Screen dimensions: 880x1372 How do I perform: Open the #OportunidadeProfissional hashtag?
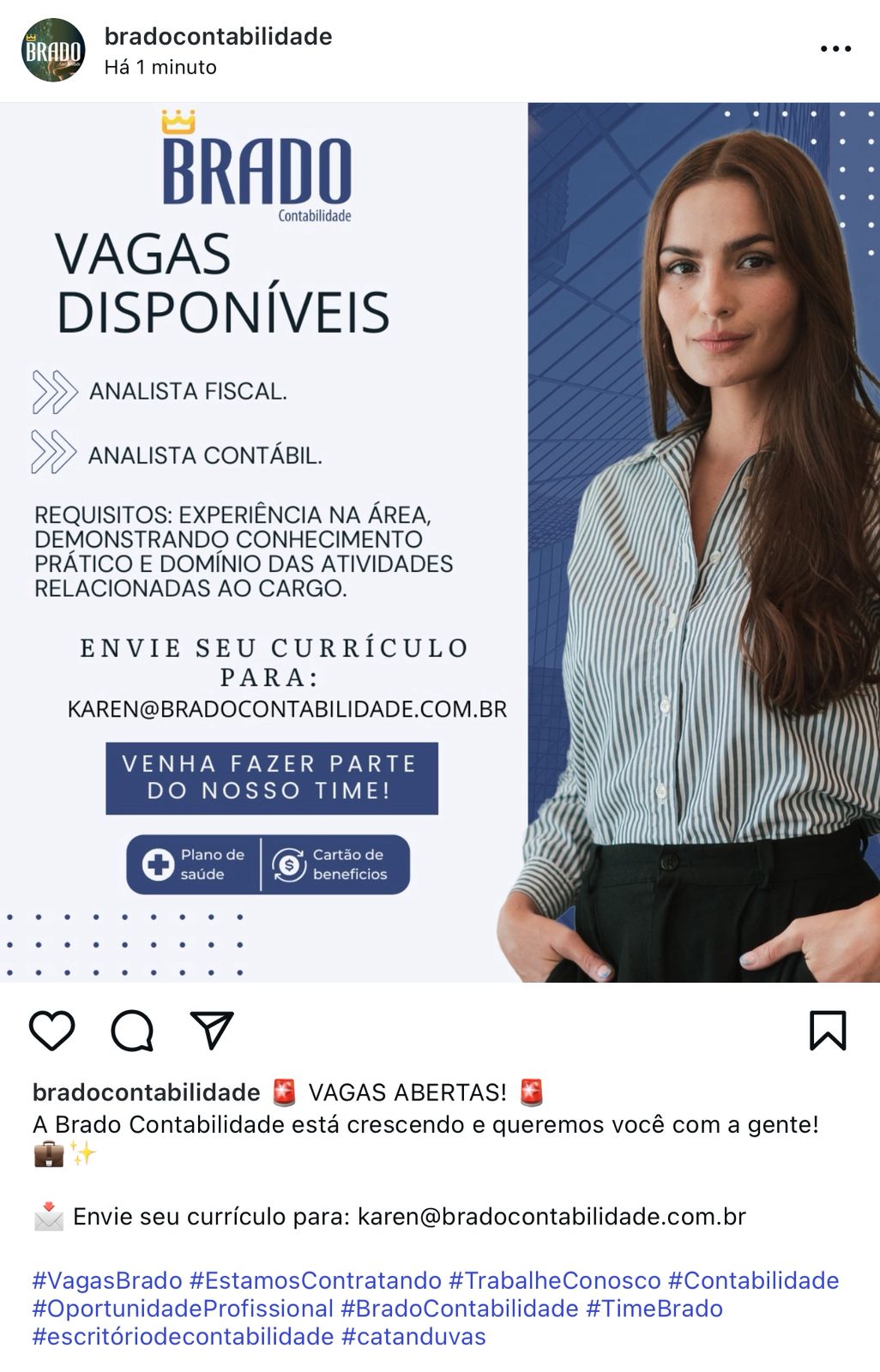click(183, 1309)
